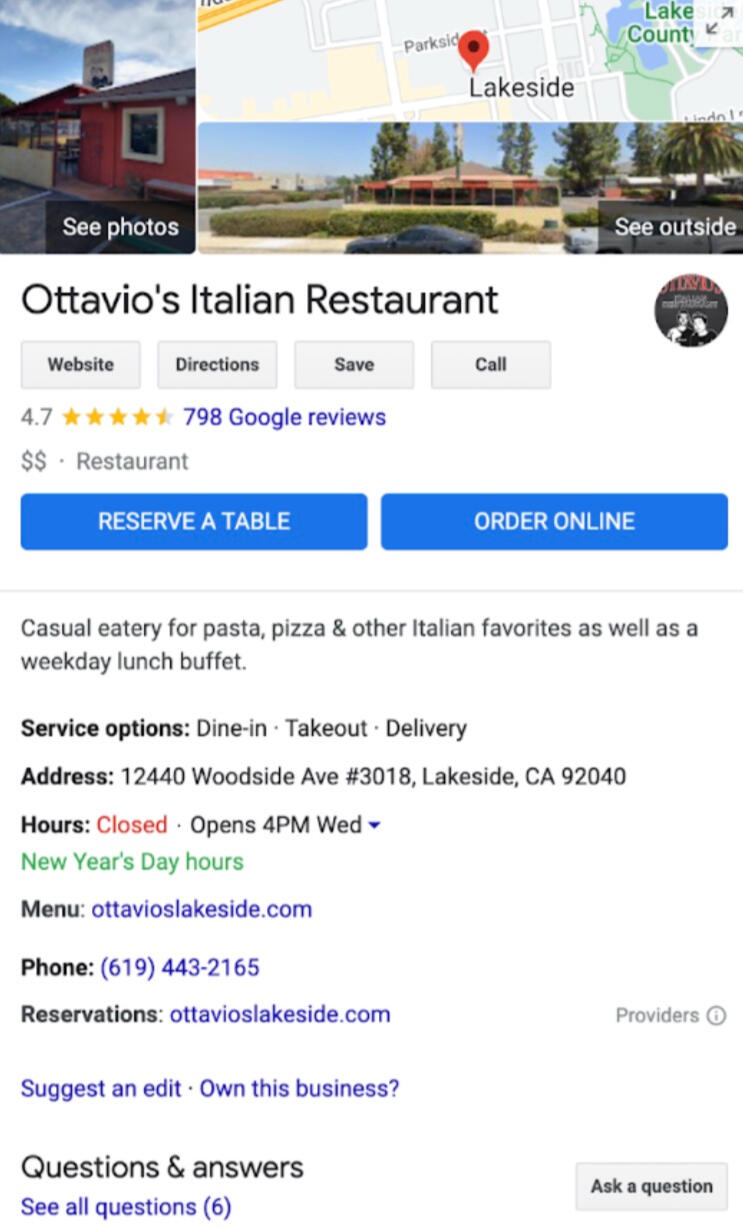Image resolution: width=743 pixels, height=1229 pixels.
Task: Choose Suggest an edit
Action: [x=101, y=1088]
